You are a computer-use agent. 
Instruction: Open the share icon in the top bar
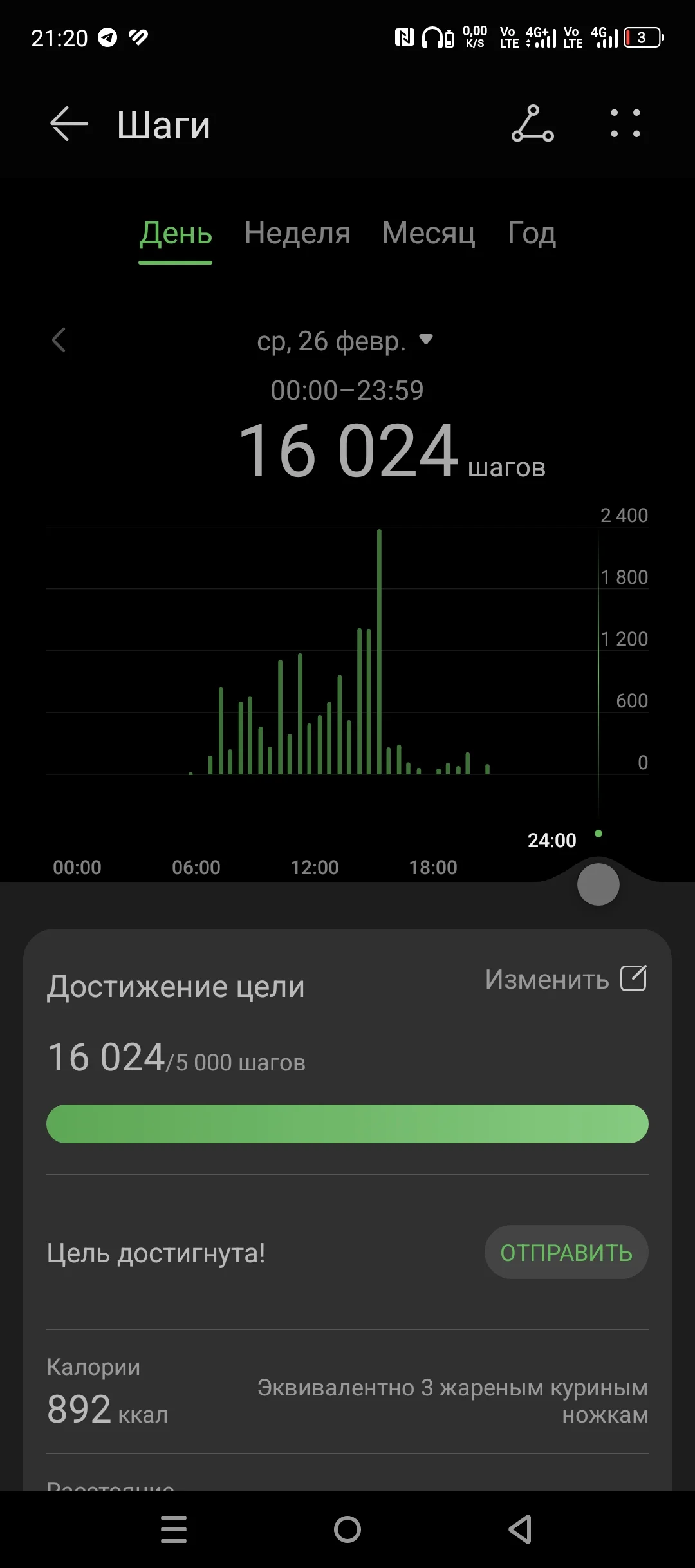point(533,124)
